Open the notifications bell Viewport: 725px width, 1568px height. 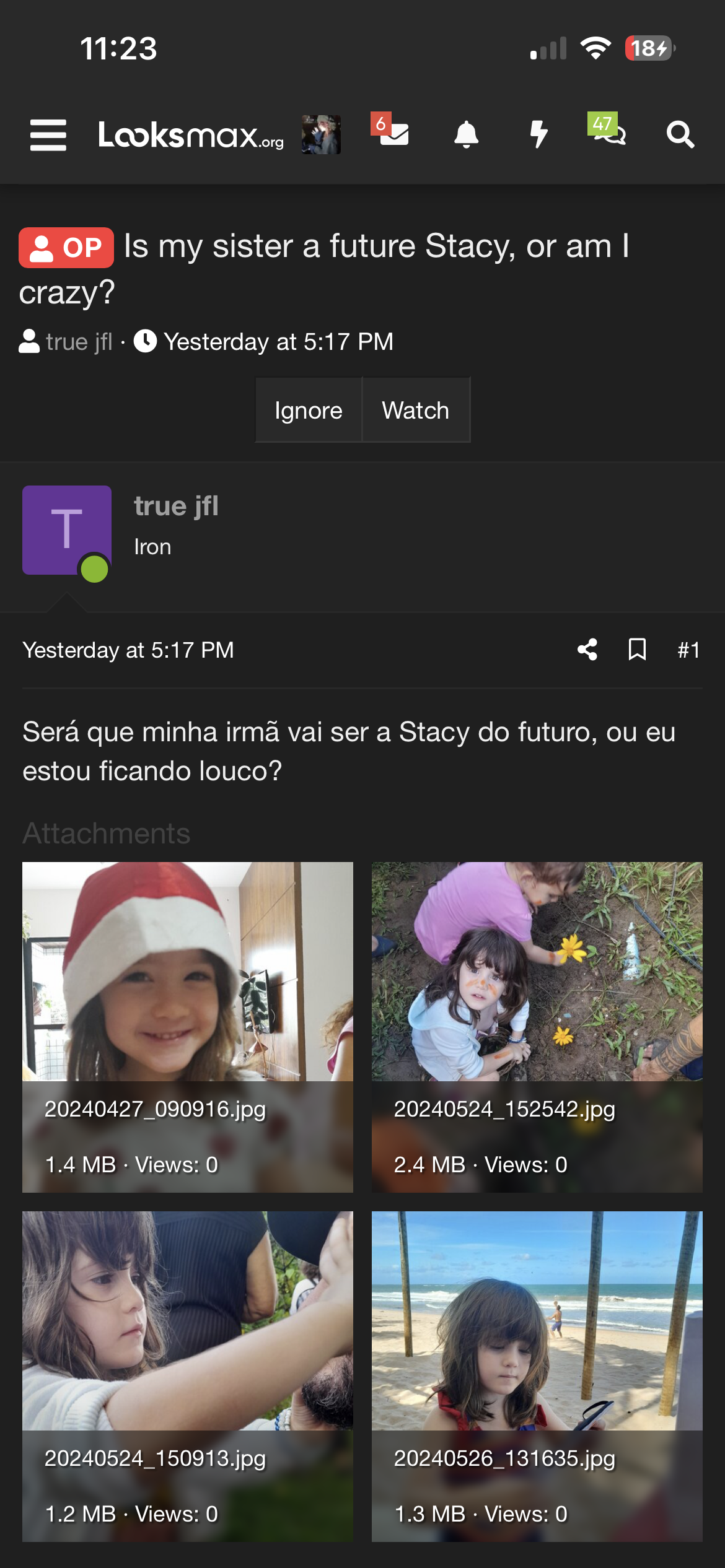(467, 134)
